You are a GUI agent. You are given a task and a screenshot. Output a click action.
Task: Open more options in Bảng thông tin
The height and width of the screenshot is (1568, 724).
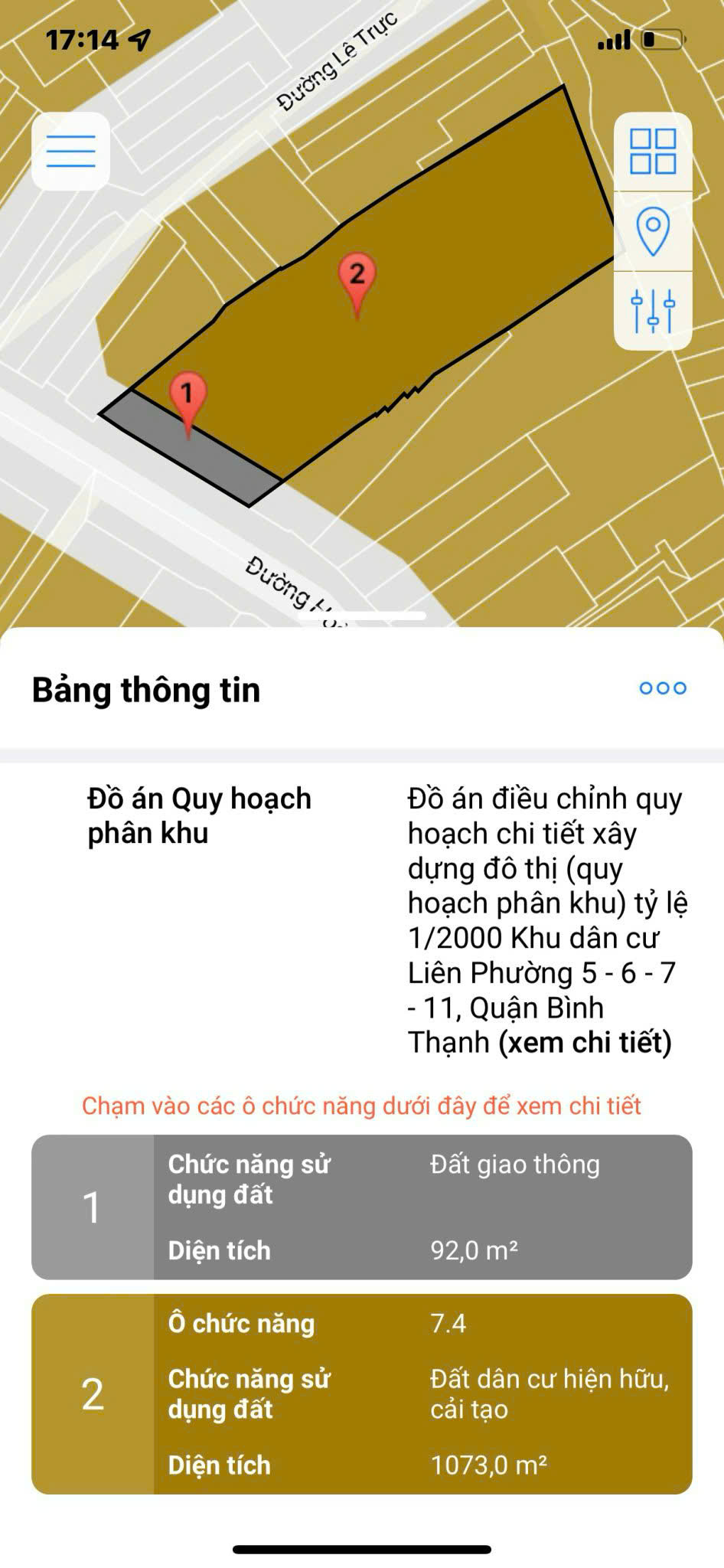[663, 688]
